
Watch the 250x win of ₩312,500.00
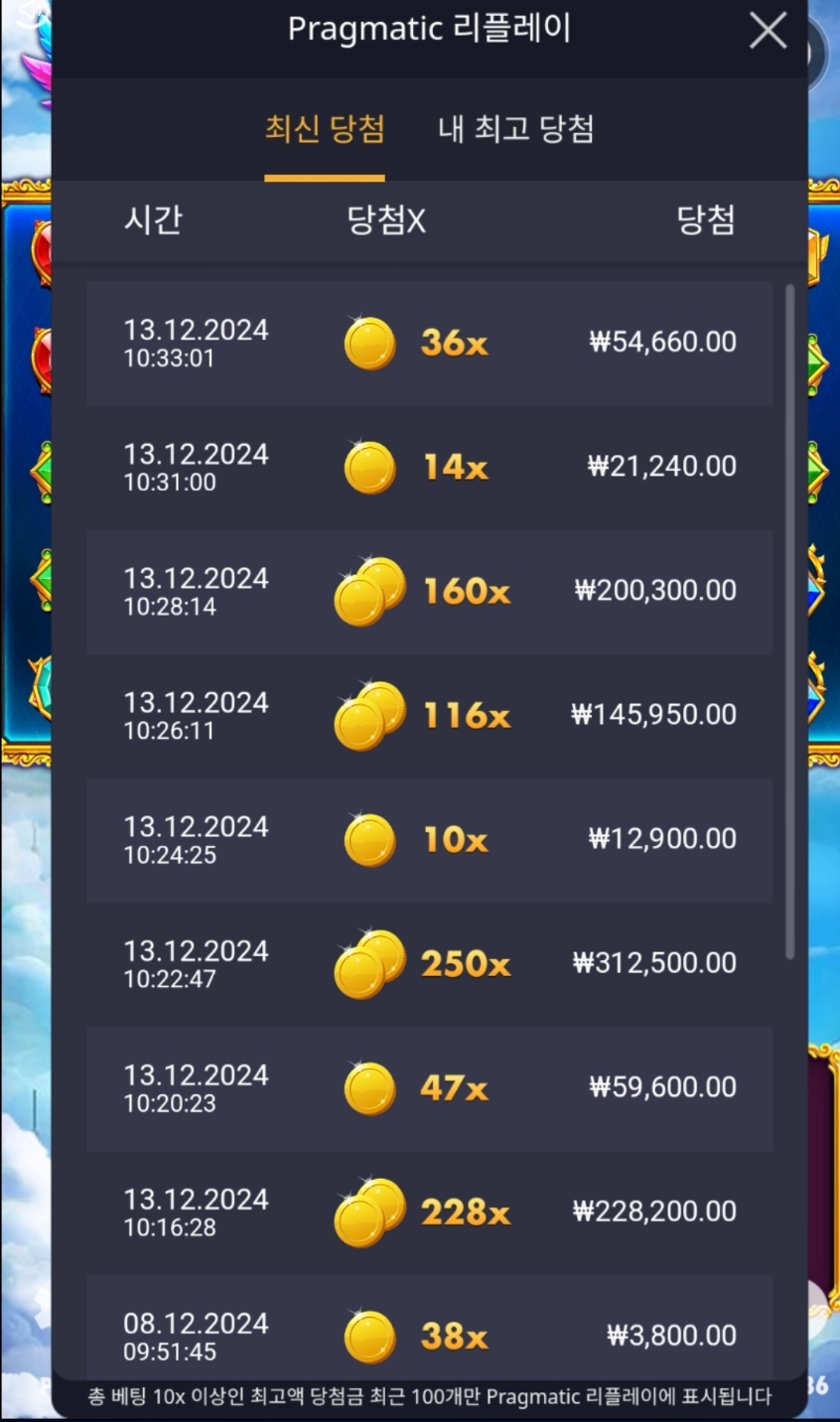[429, 964]
